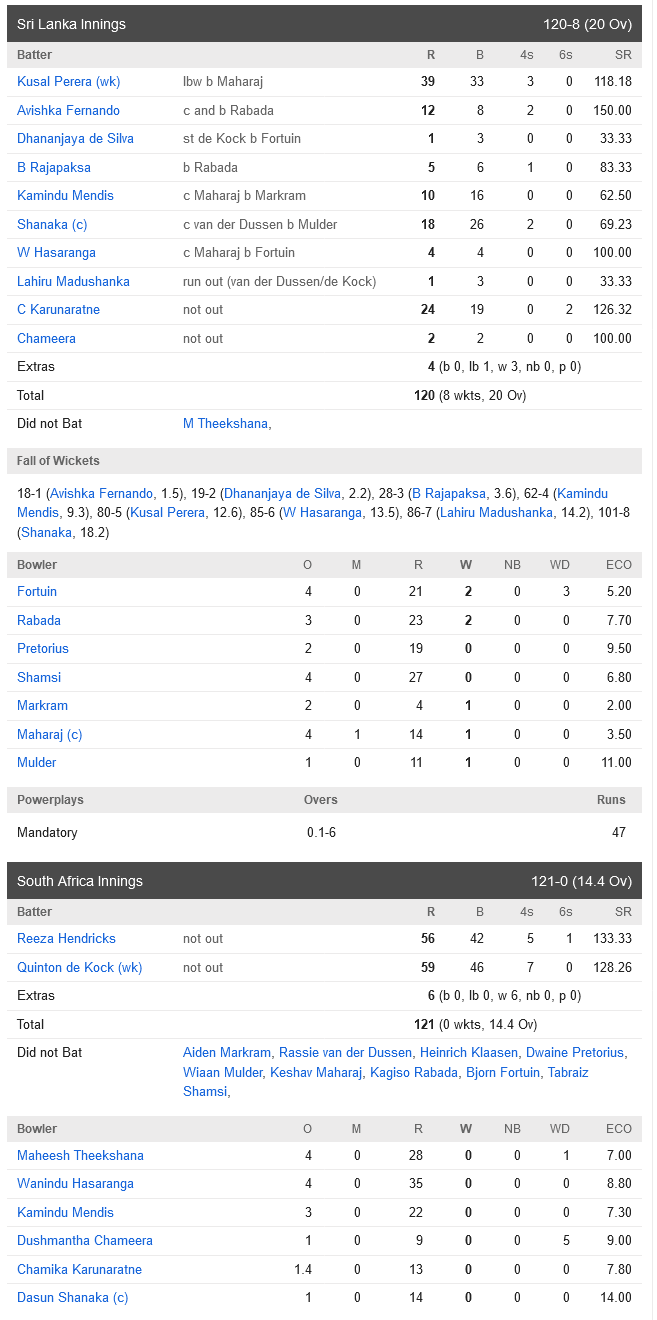Open Dasun Shanaka (c) bowler profile
The image size is (657, 1320).
(x=72, y=1297)
